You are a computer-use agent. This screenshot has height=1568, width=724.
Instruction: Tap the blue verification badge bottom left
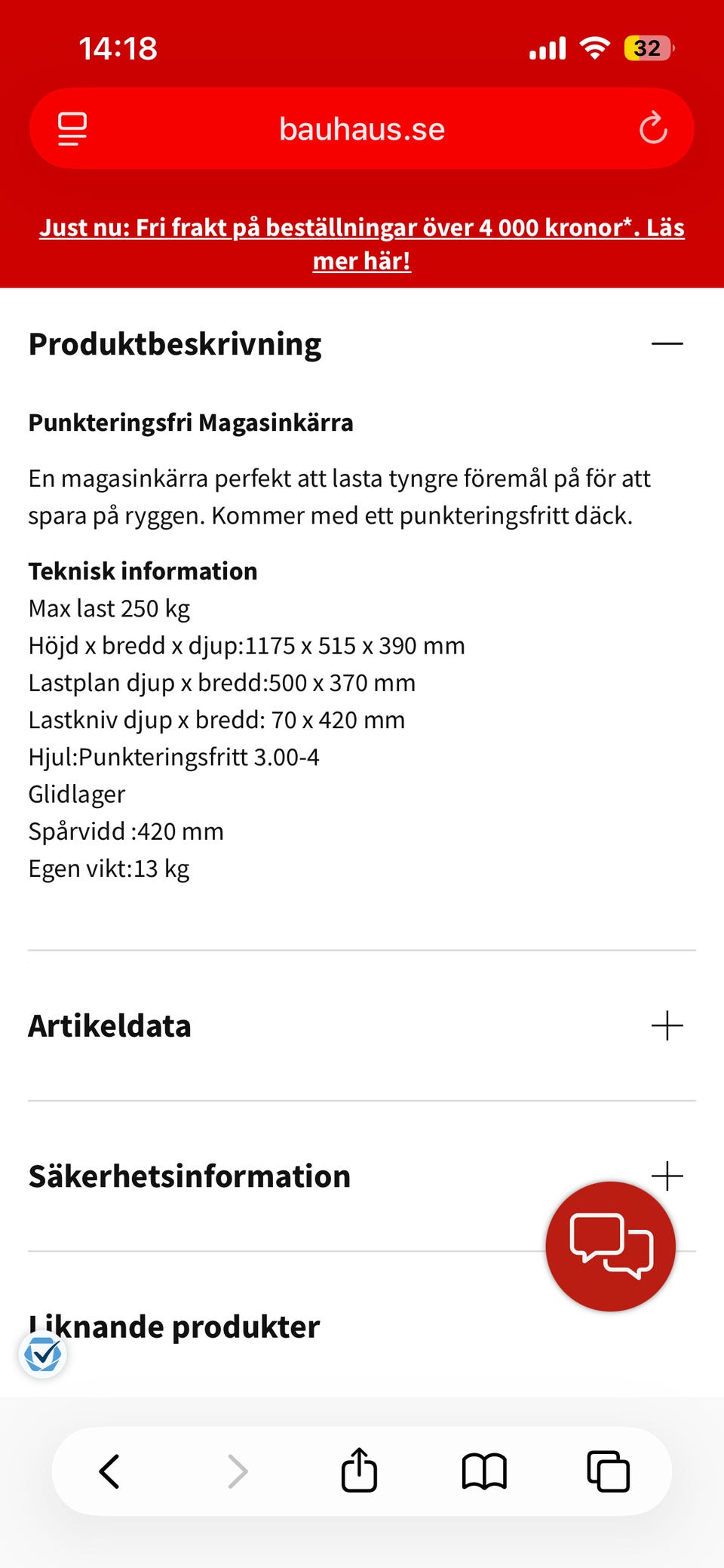point(43,1354)
